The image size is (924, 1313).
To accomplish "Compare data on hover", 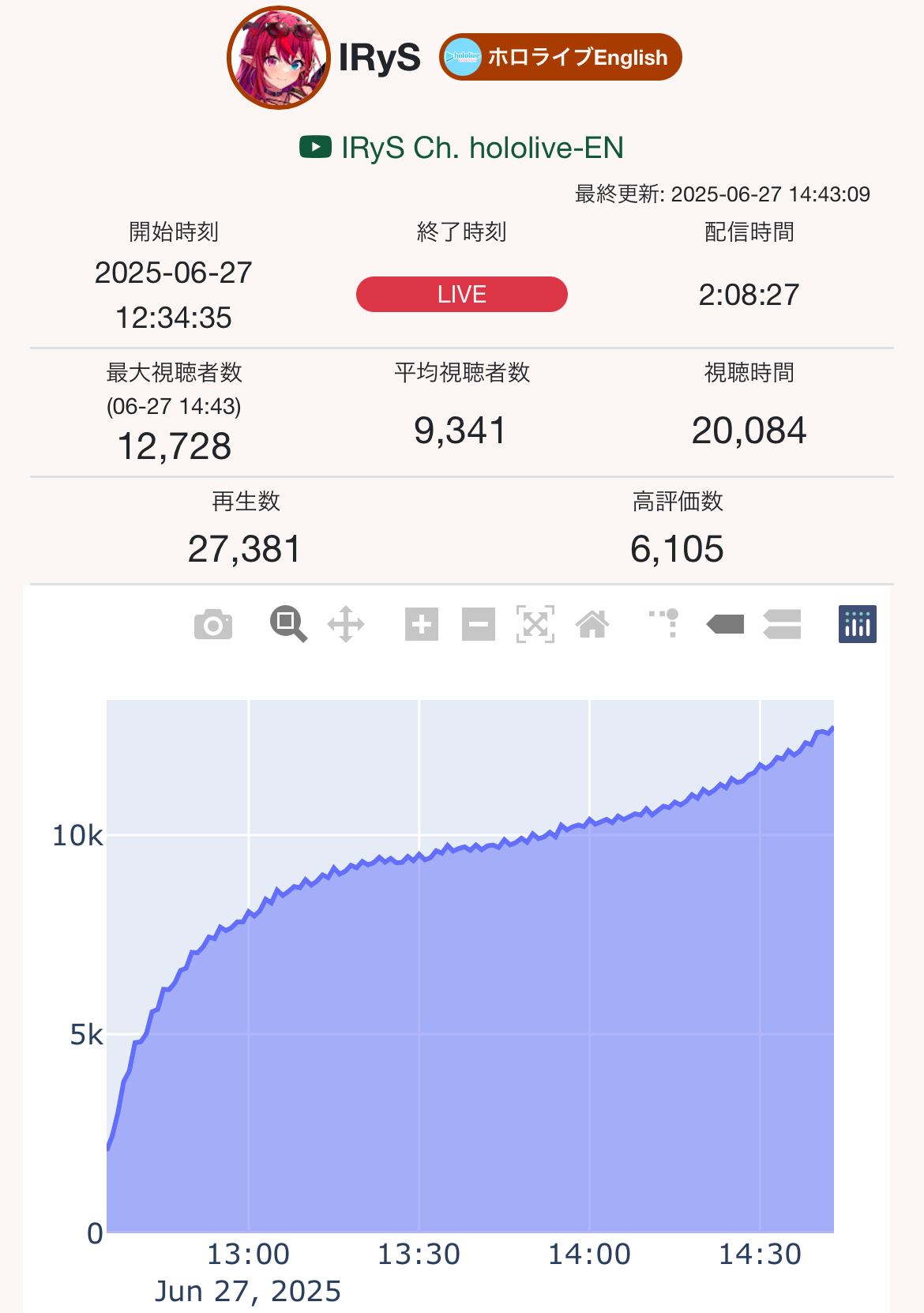I will click(783, 625).
